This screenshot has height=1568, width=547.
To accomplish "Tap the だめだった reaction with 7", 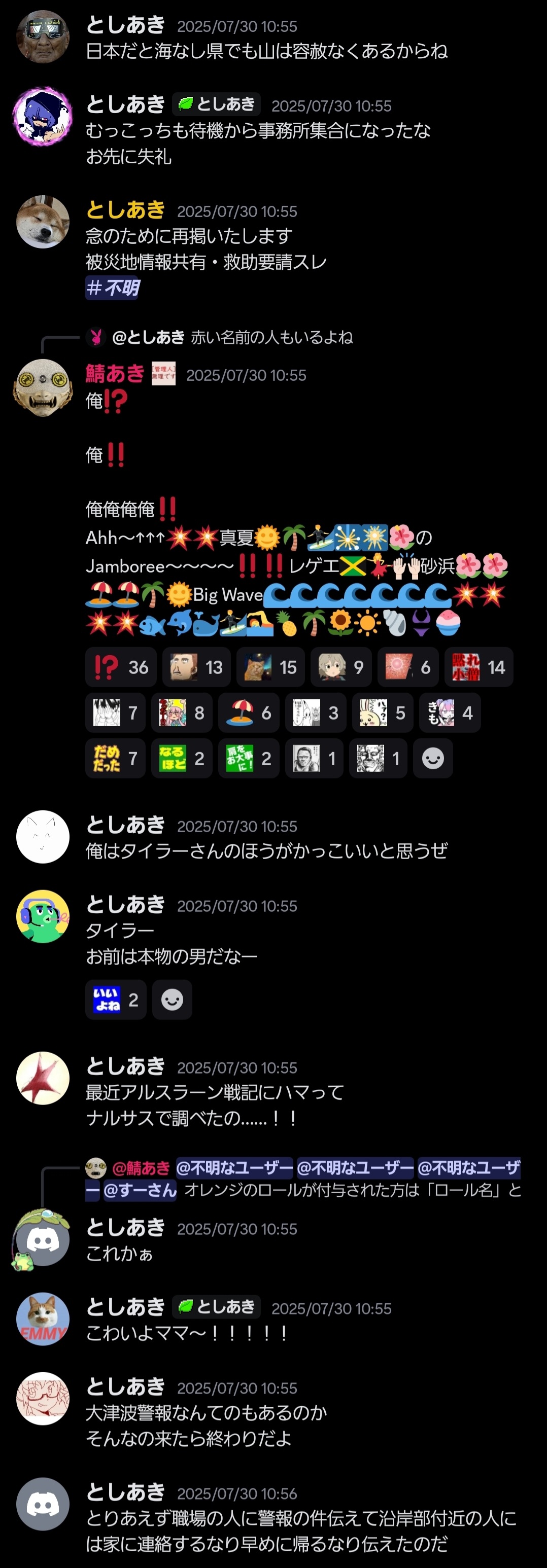I will (115, 759).
